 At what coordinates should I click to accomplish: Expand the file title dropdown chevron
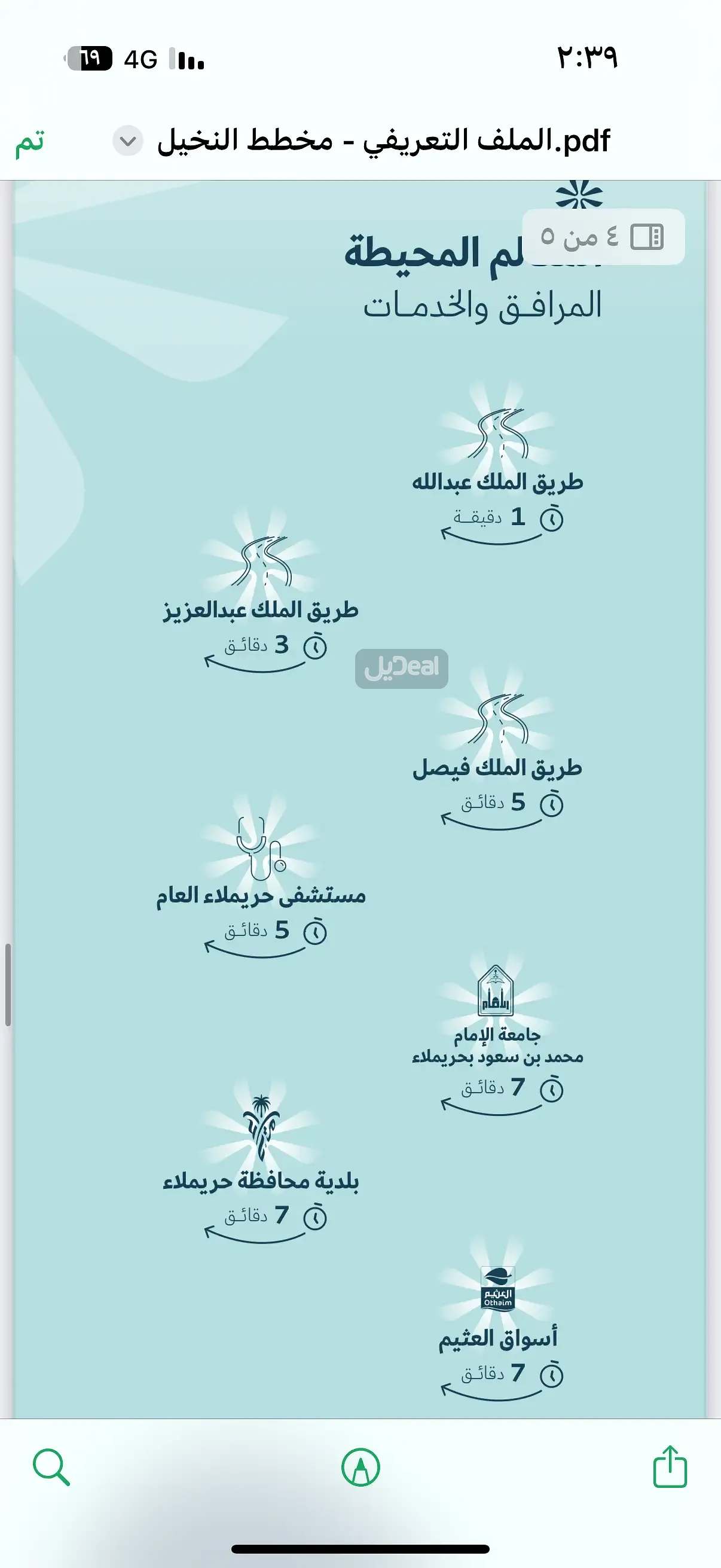128,141
